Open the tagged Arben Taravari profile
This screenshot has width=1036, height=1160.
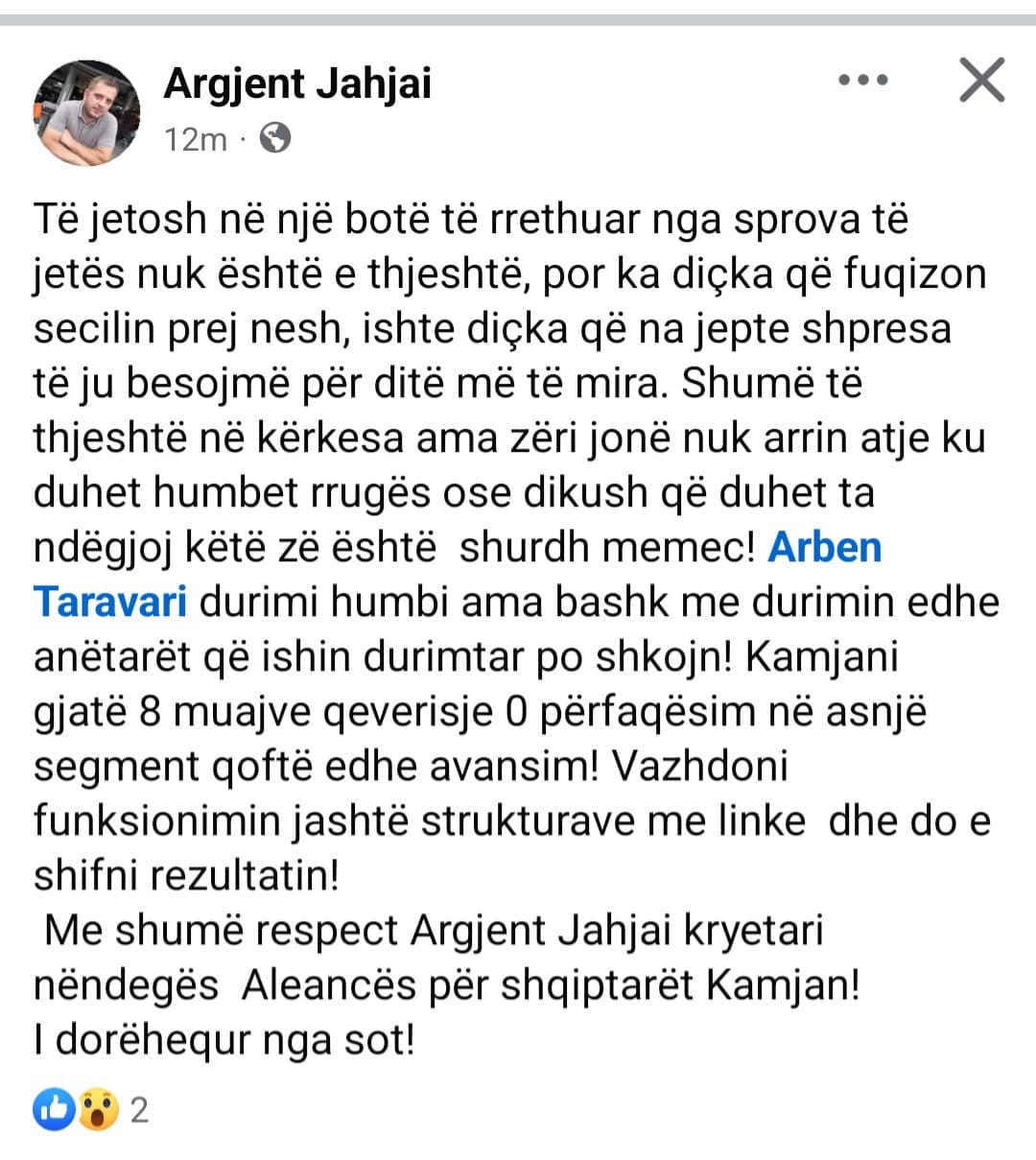coord(824,547)
